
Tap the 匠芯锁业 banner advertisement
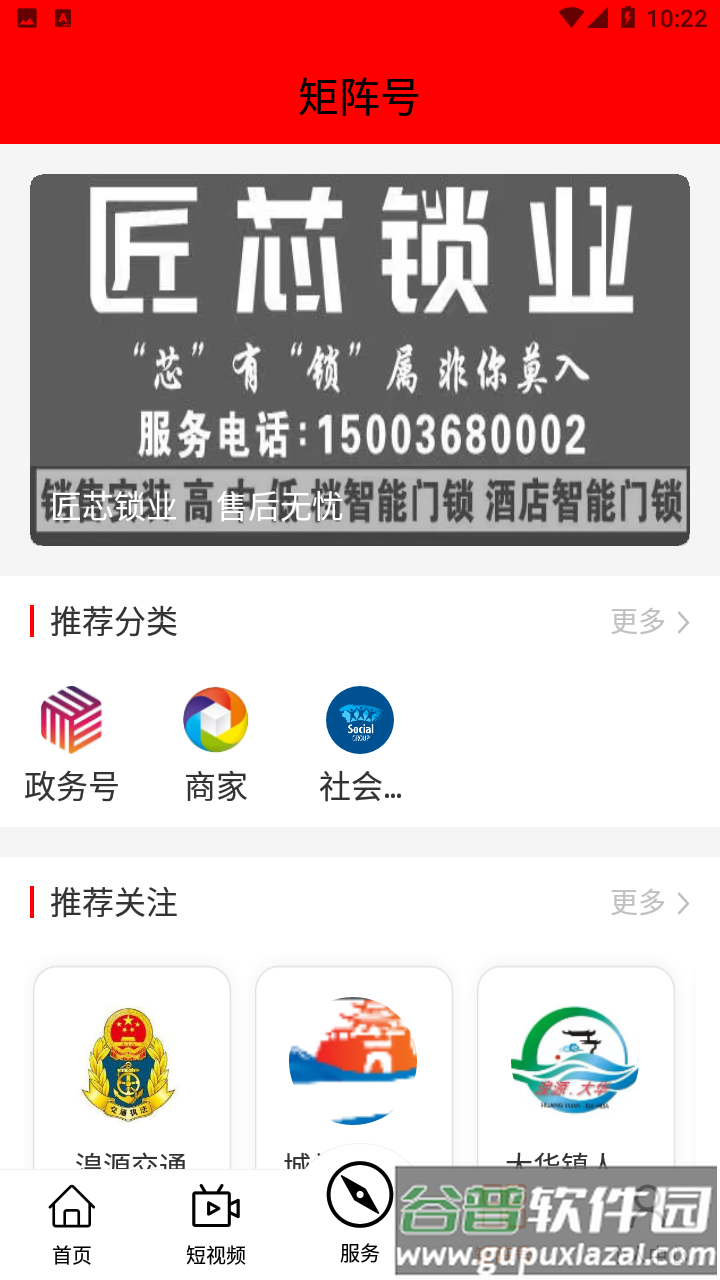point(360,358)
